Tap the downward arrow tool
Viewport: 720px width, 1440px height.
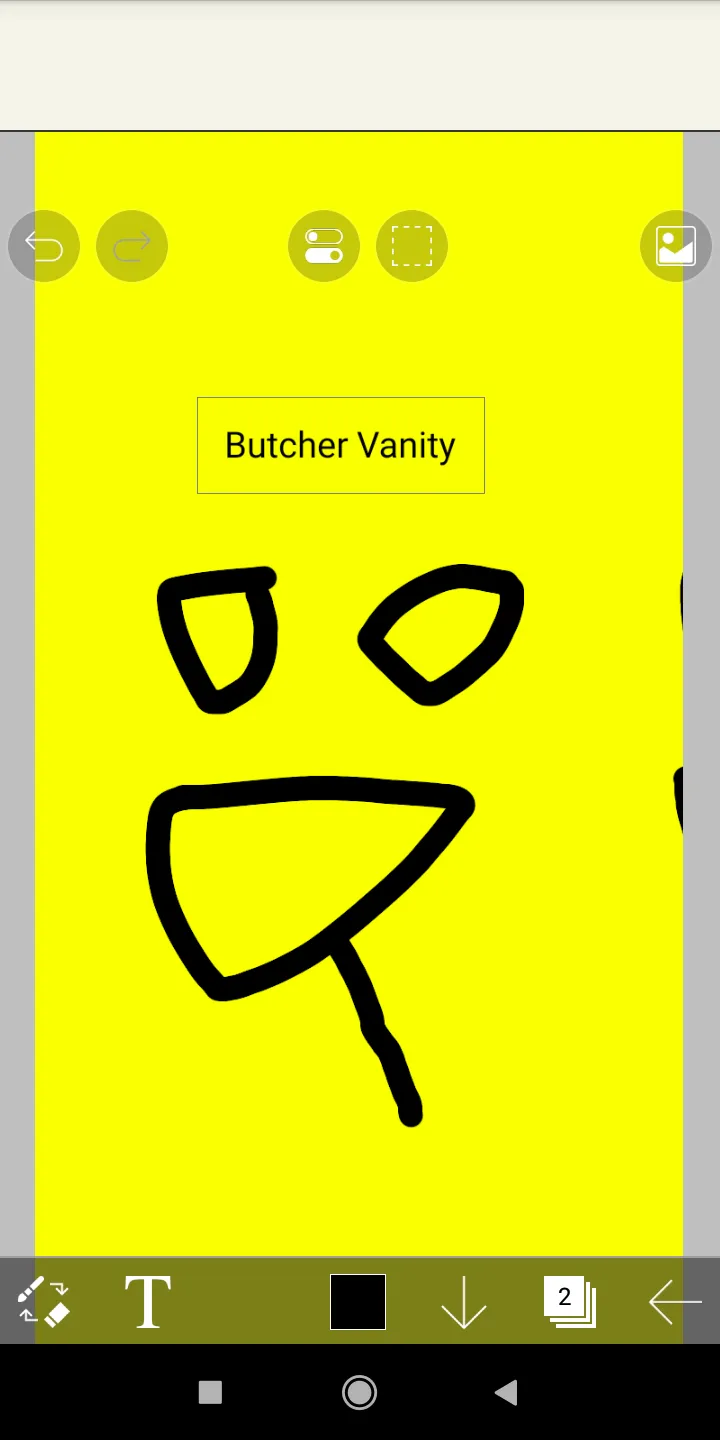(x=464, y=1301)
